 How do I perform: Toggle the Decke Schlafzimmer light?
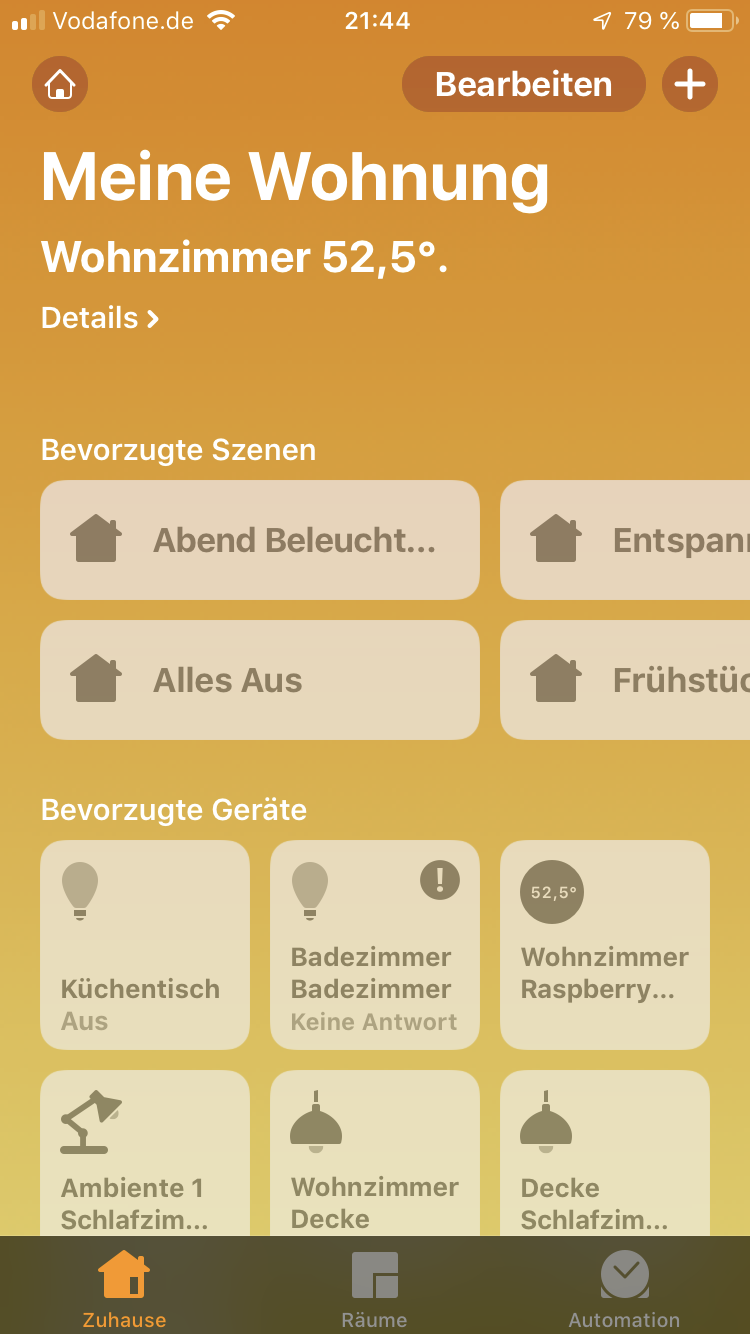(605, 1155)
